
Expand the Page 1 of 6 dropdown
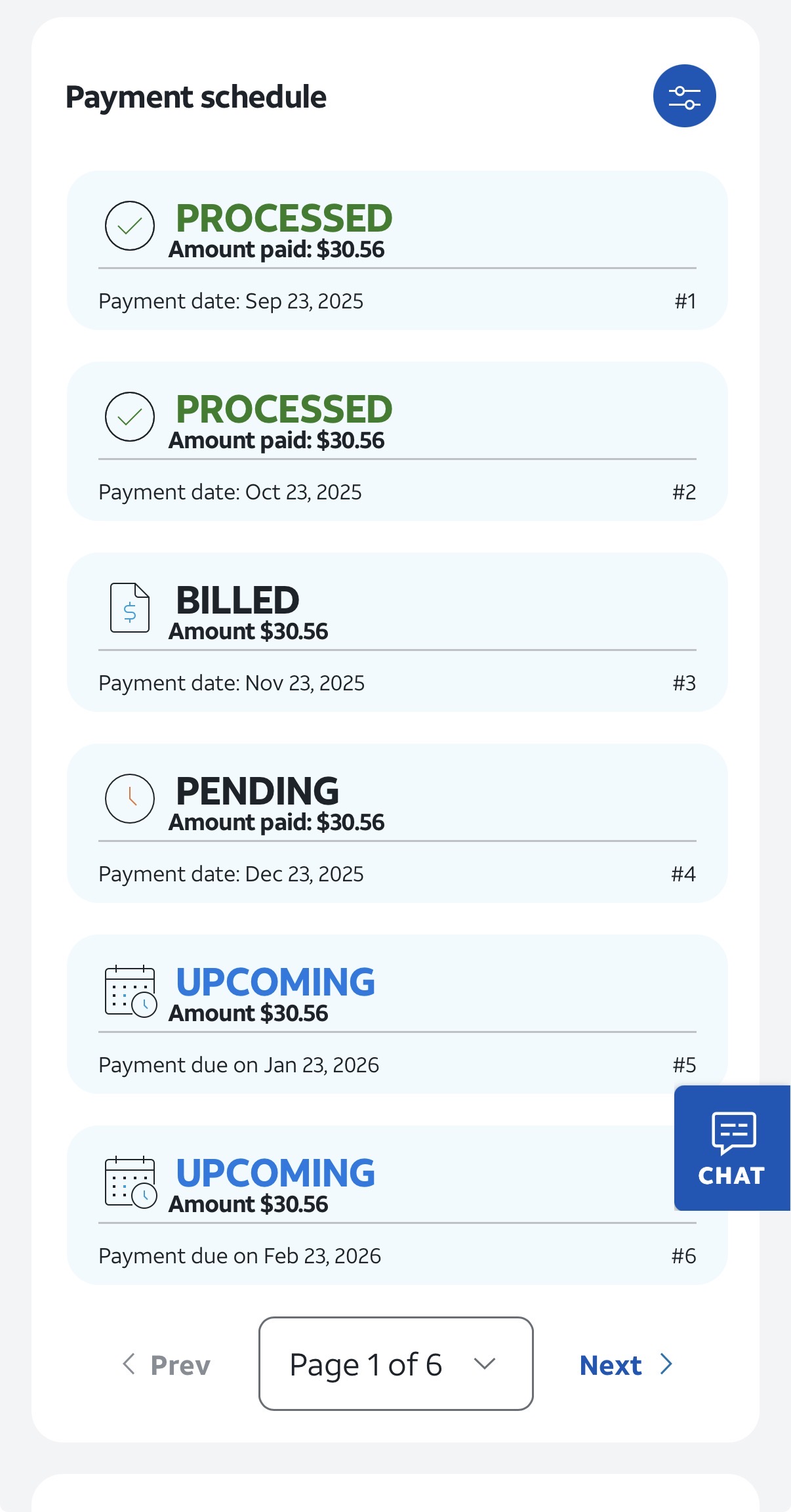tap(395, 1364)
